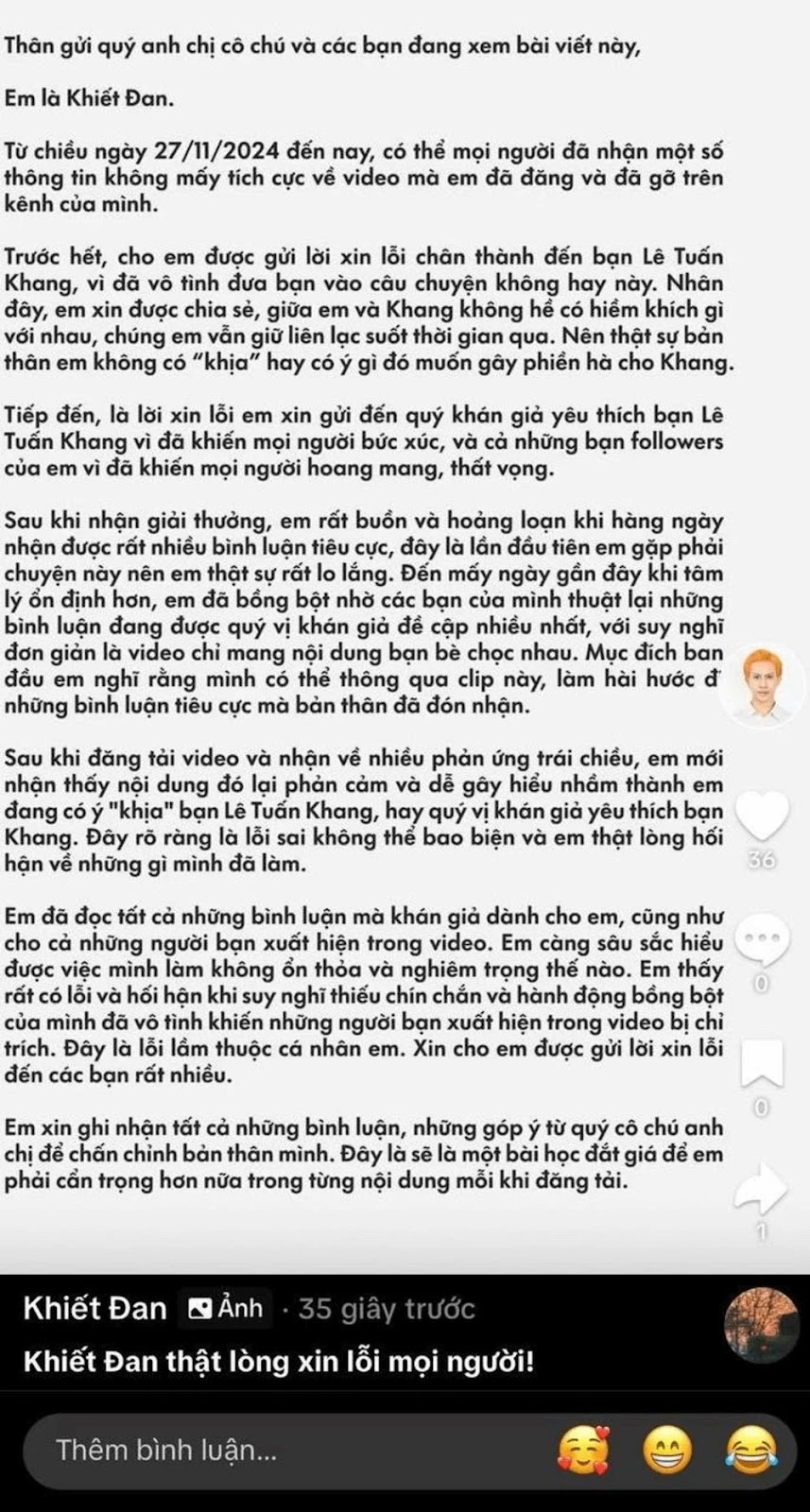The width and height of the screenshot is (810, 1512).
Task: Like this post with the heart
Action: point(762,815)
